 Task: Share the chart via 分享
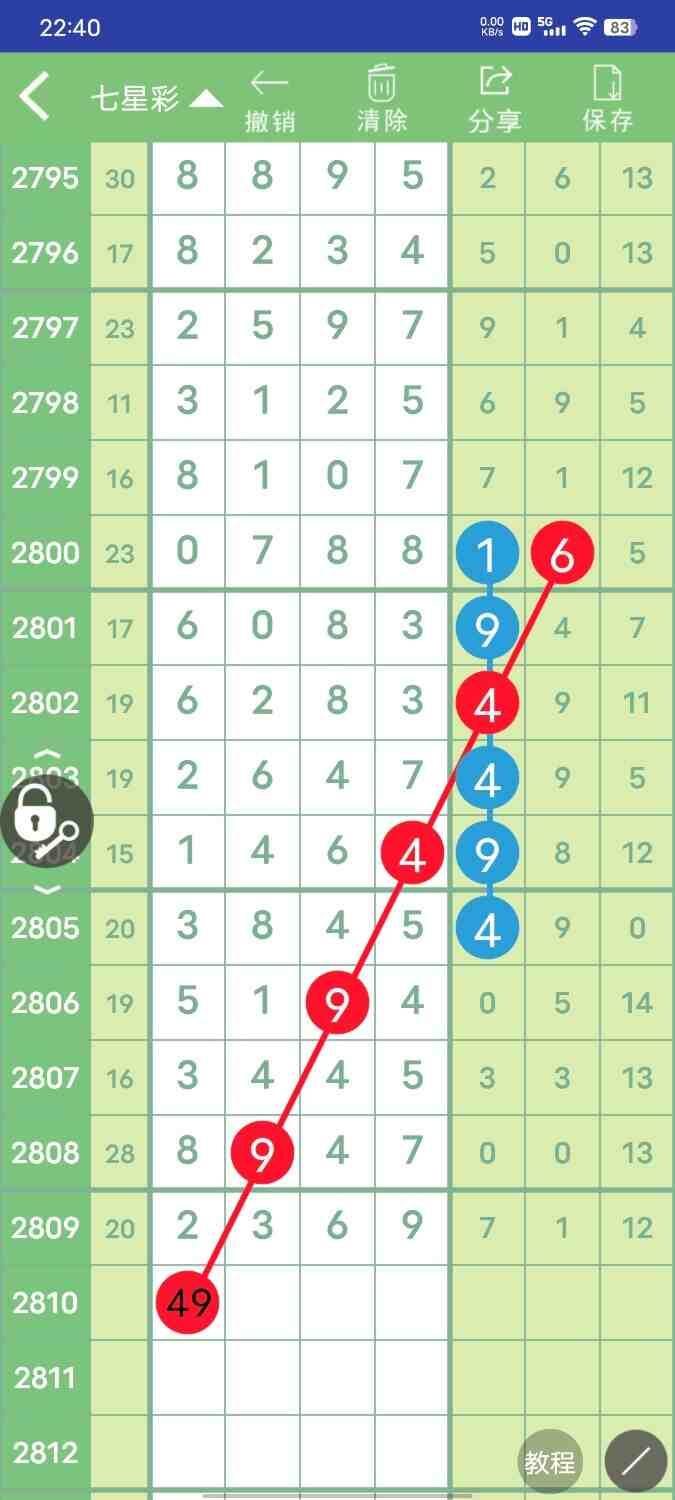tap(495, 100)
